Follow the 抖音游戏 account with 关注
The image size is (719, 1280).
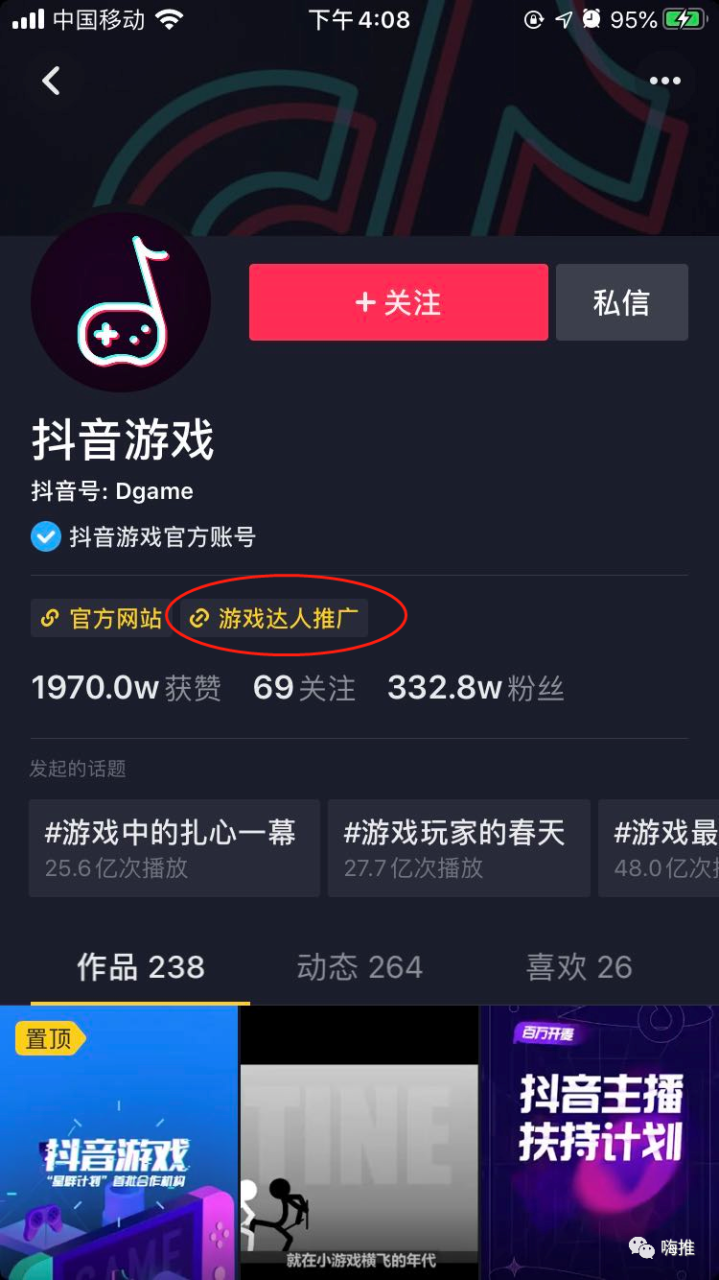[x=398, y=302]
